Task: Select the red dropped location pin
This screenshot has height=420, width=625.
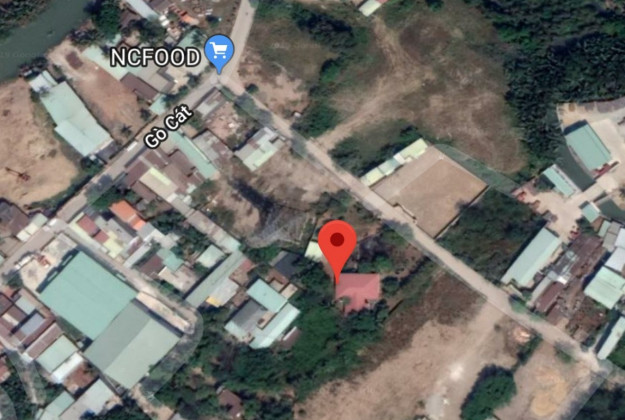Action: [x=338, y=244]
